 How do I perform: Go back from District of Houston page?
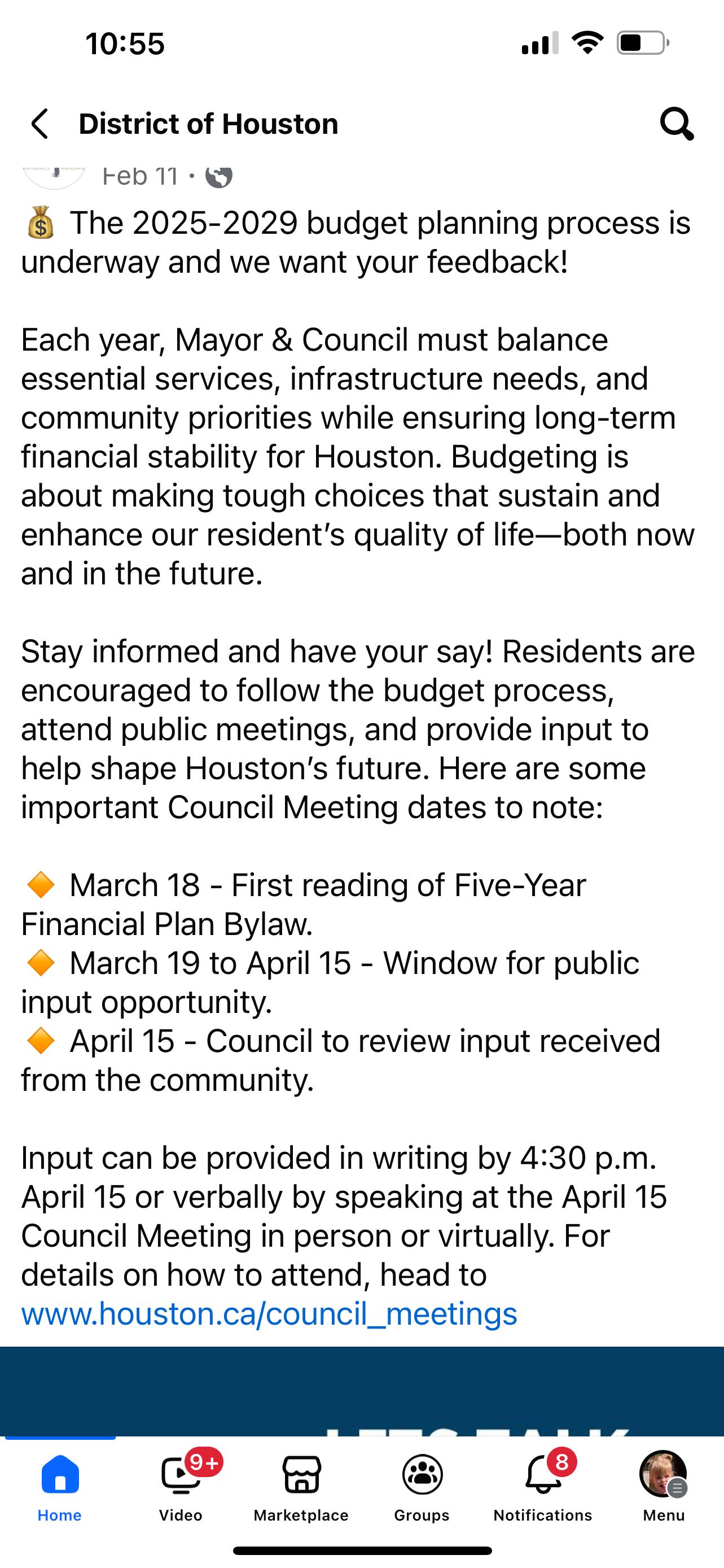click(x=40, y=124)
